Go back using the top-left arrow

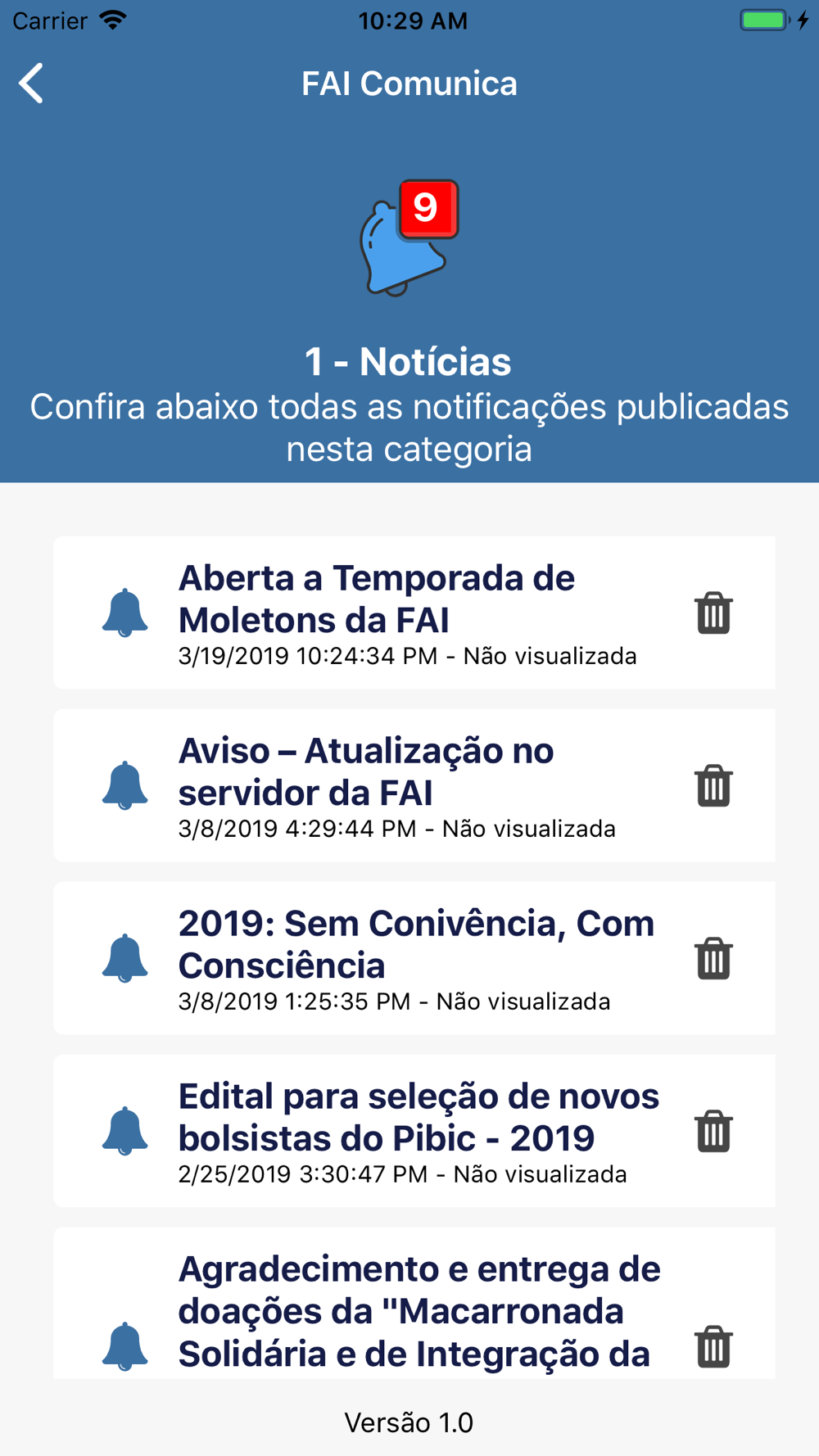(x=31, y=84)
